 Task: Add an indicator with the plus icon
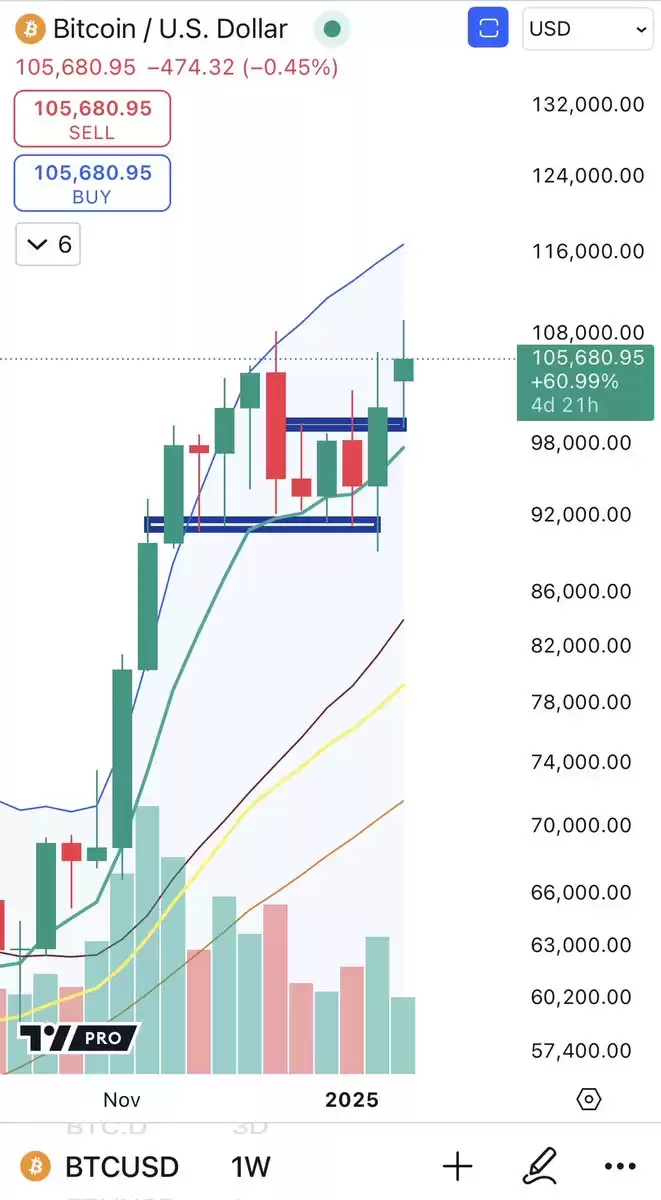pos(457,1166)
